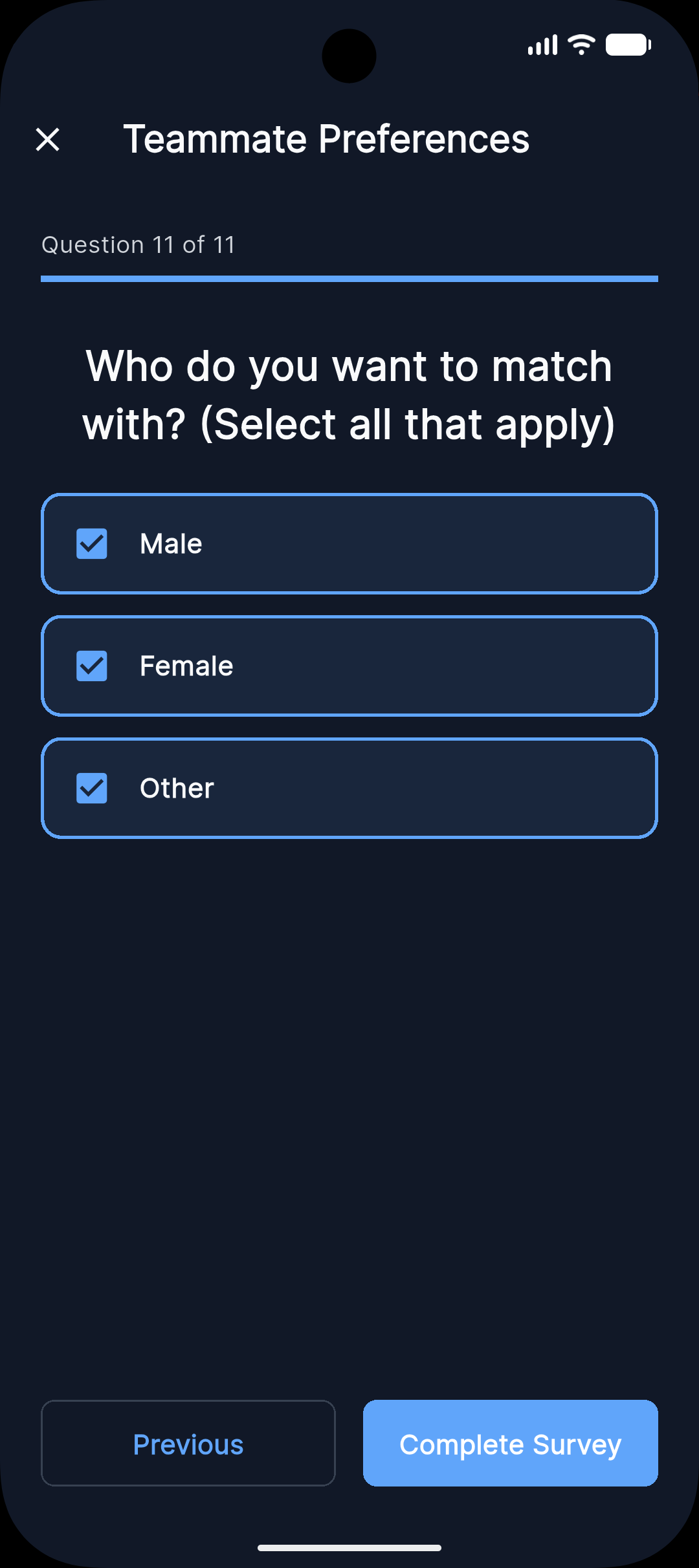Click the survey progress bar
699x1568 pixels.
point(349,278)
